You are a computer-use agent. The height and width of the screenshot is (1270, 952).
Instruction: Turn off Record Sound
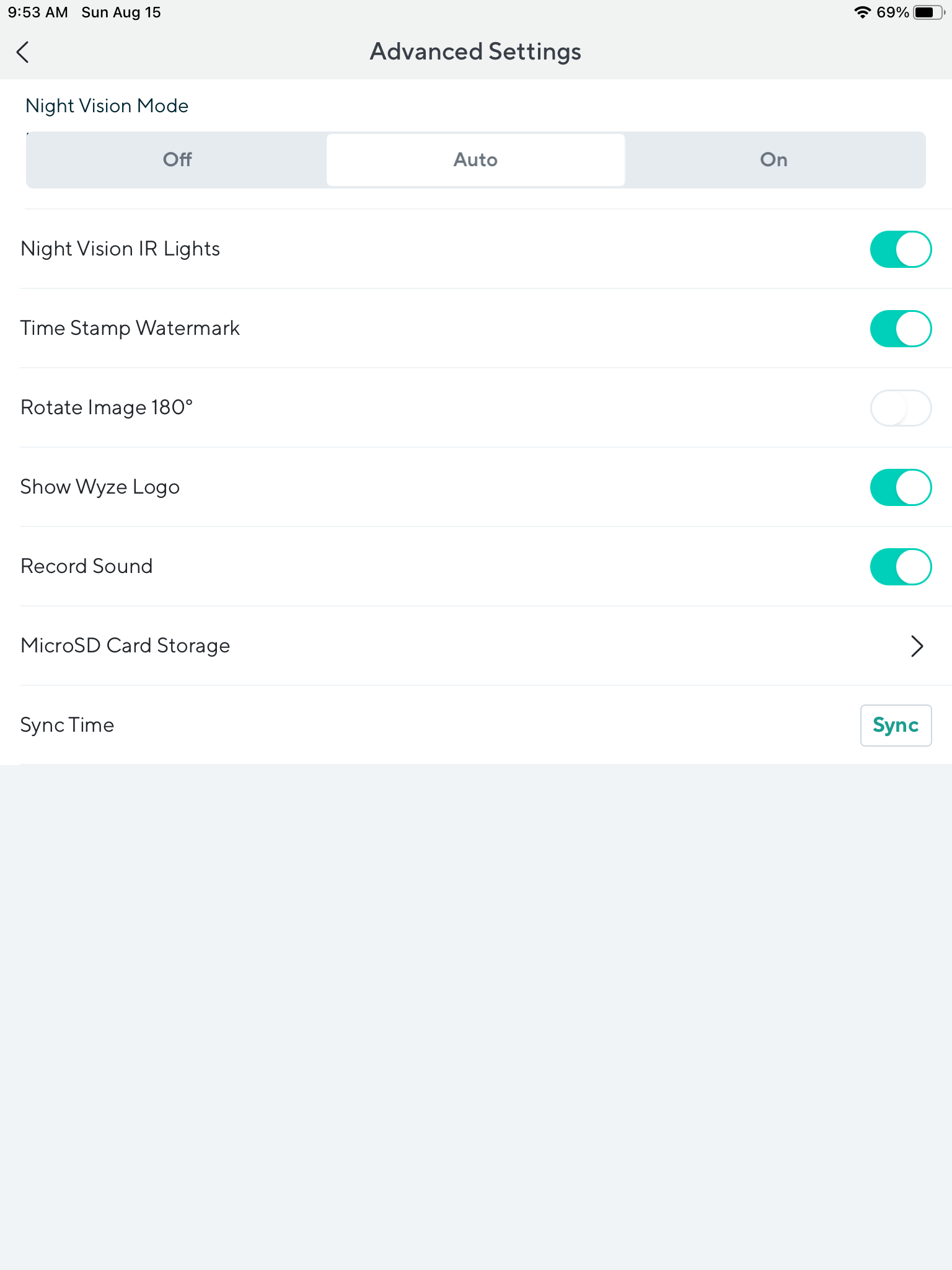pos(900,567)
